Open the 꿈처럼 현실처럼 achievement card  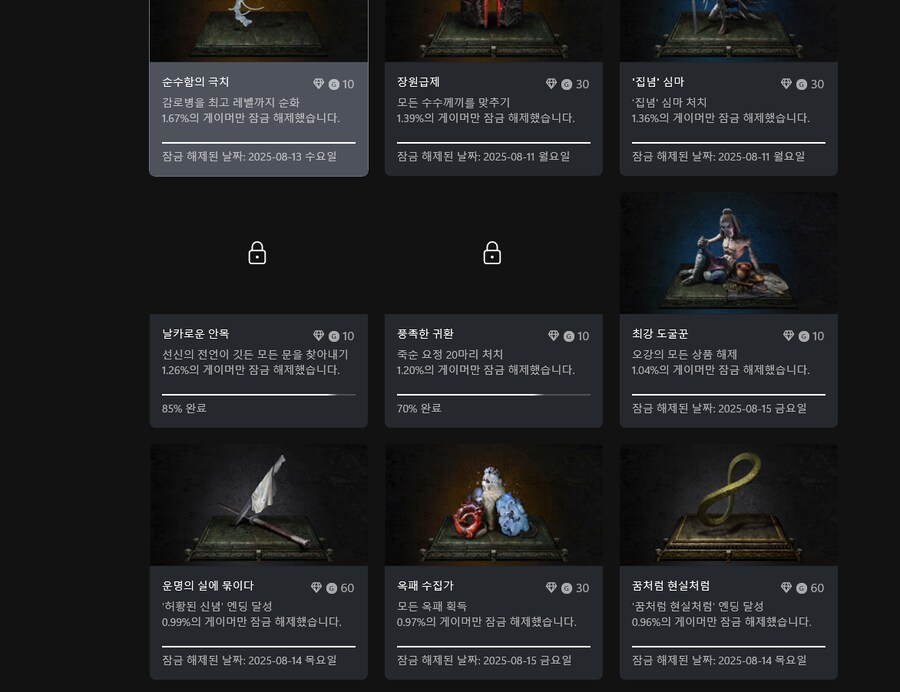(728, 560)
